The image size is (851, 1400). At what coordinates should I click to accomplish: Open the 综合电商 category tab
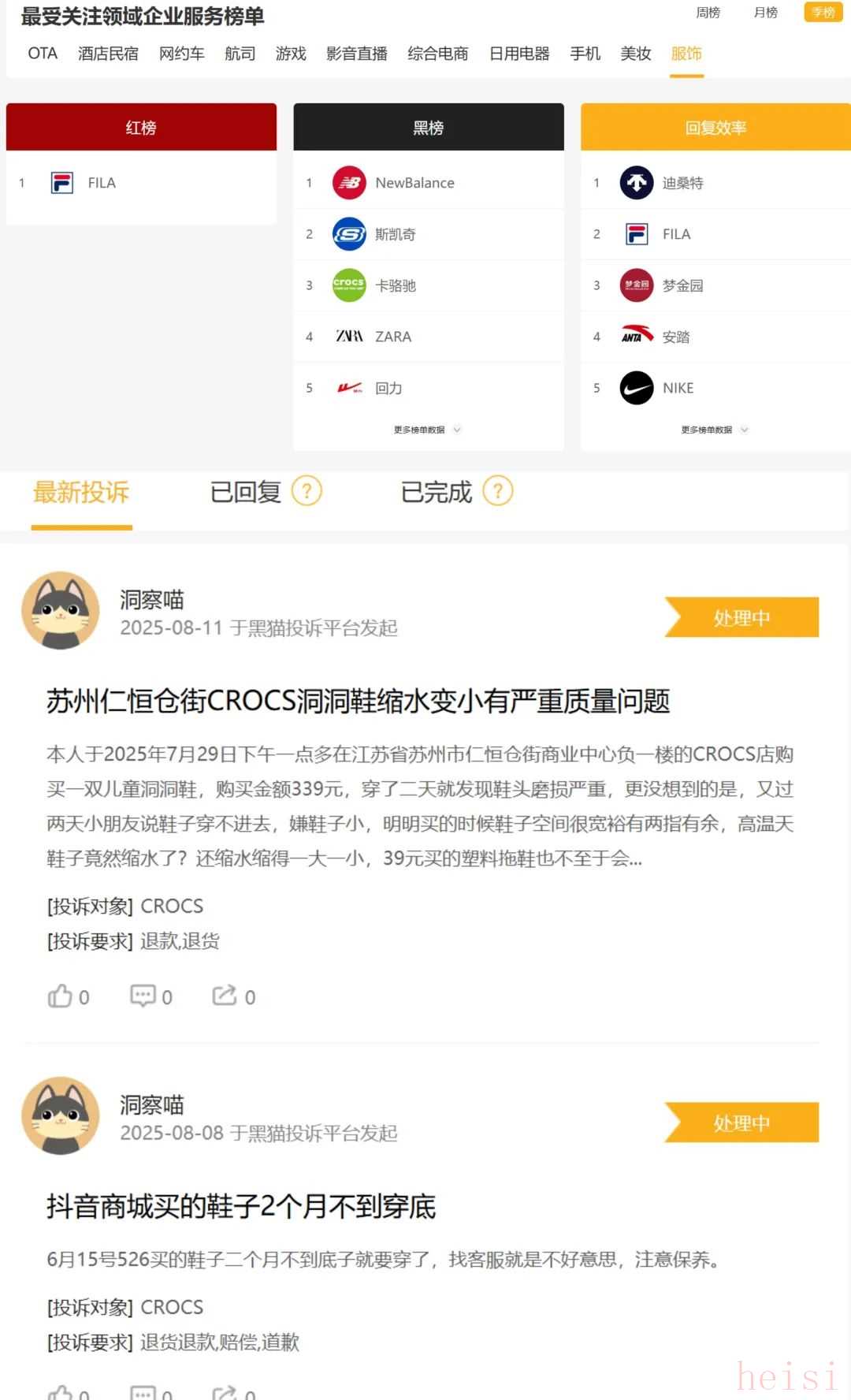coord(438,54)
